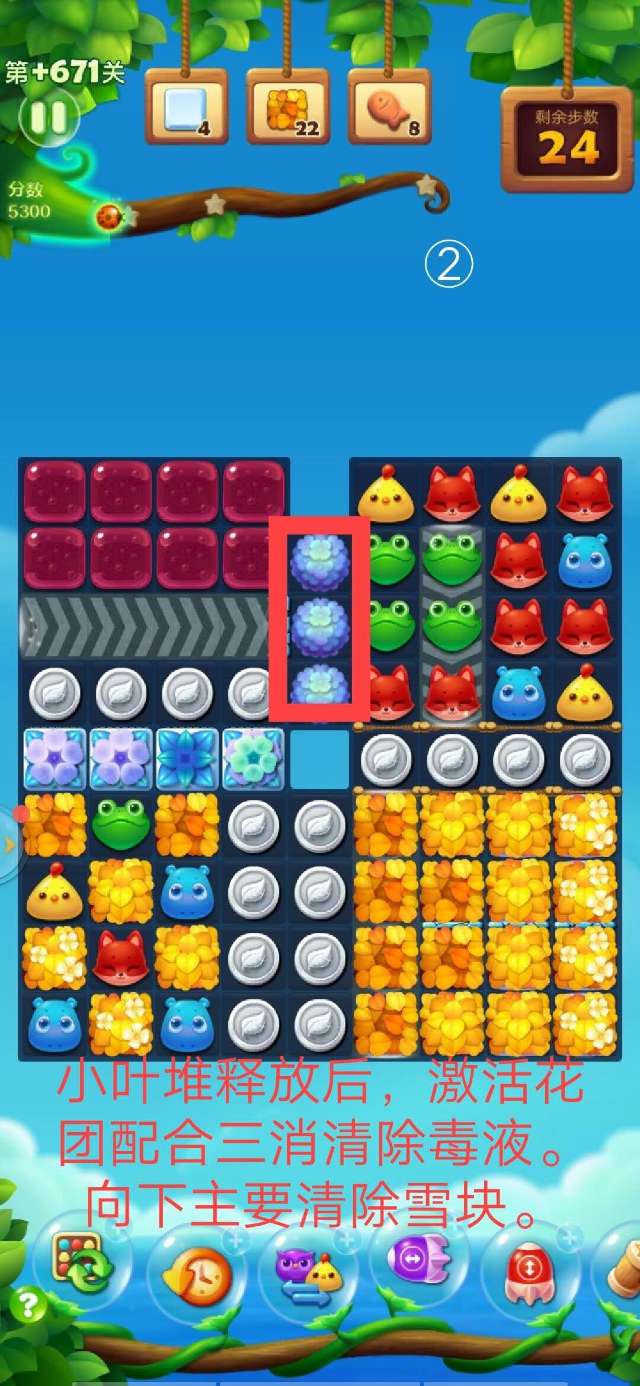640x1386 pixels.
Task: Activate the vertical red rocket booster
Action: pos(530,1272)
